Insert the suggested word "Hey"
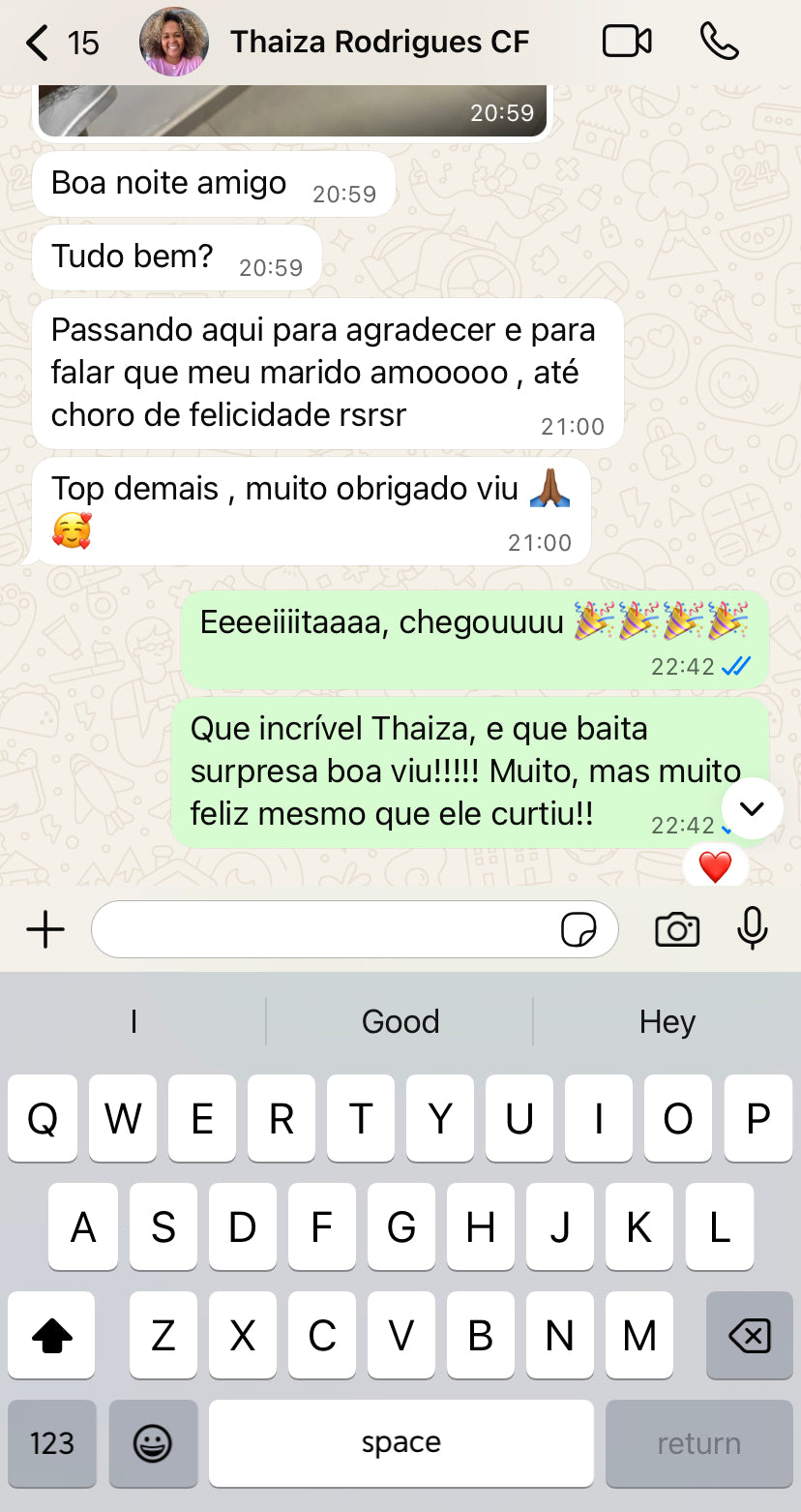Image resolution: width=801 pixels, height=1512 pixels. click(x=667, y=1021)
